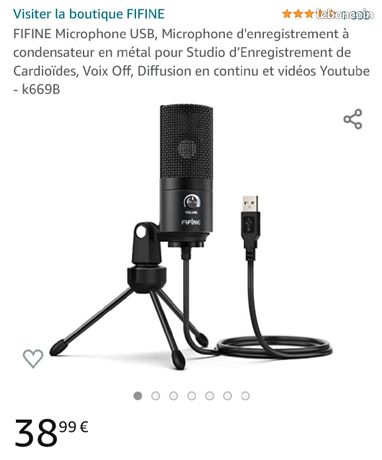Jump to the second image indicator dot
382x460 pixels.
click(156, 396)
